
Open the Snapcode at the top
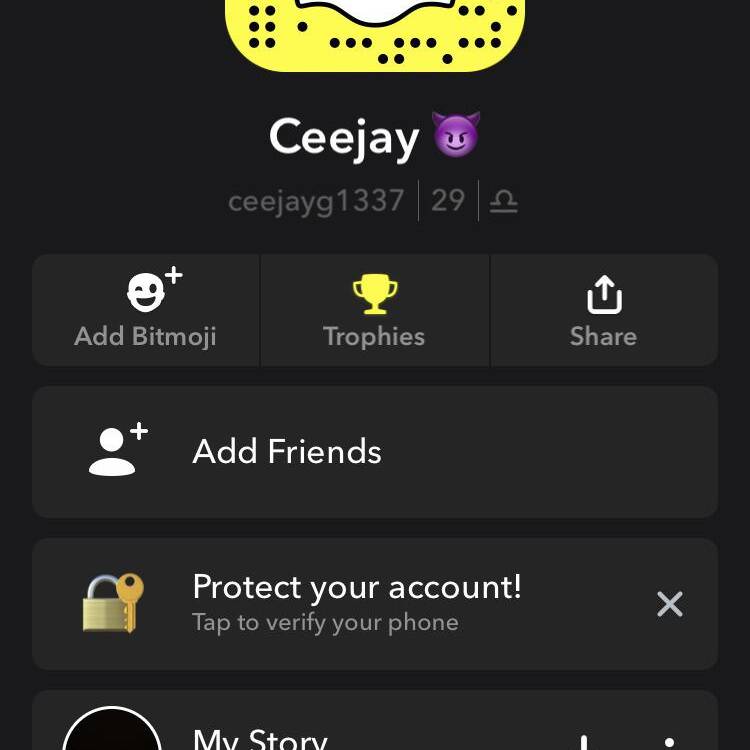click(x=375, y=32)
